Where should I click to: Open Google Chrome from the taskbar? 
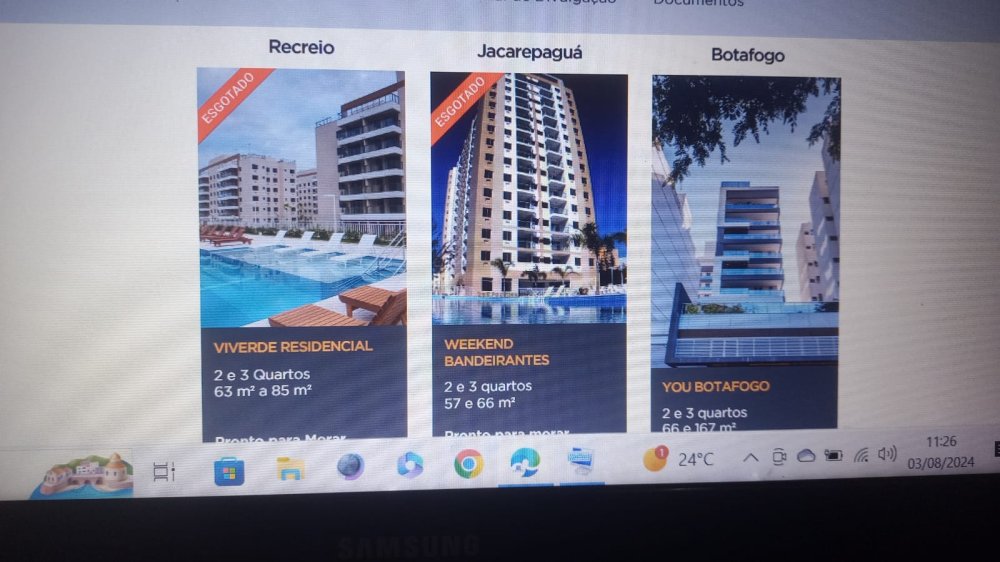pyautogui.click(x=468, y=464)
